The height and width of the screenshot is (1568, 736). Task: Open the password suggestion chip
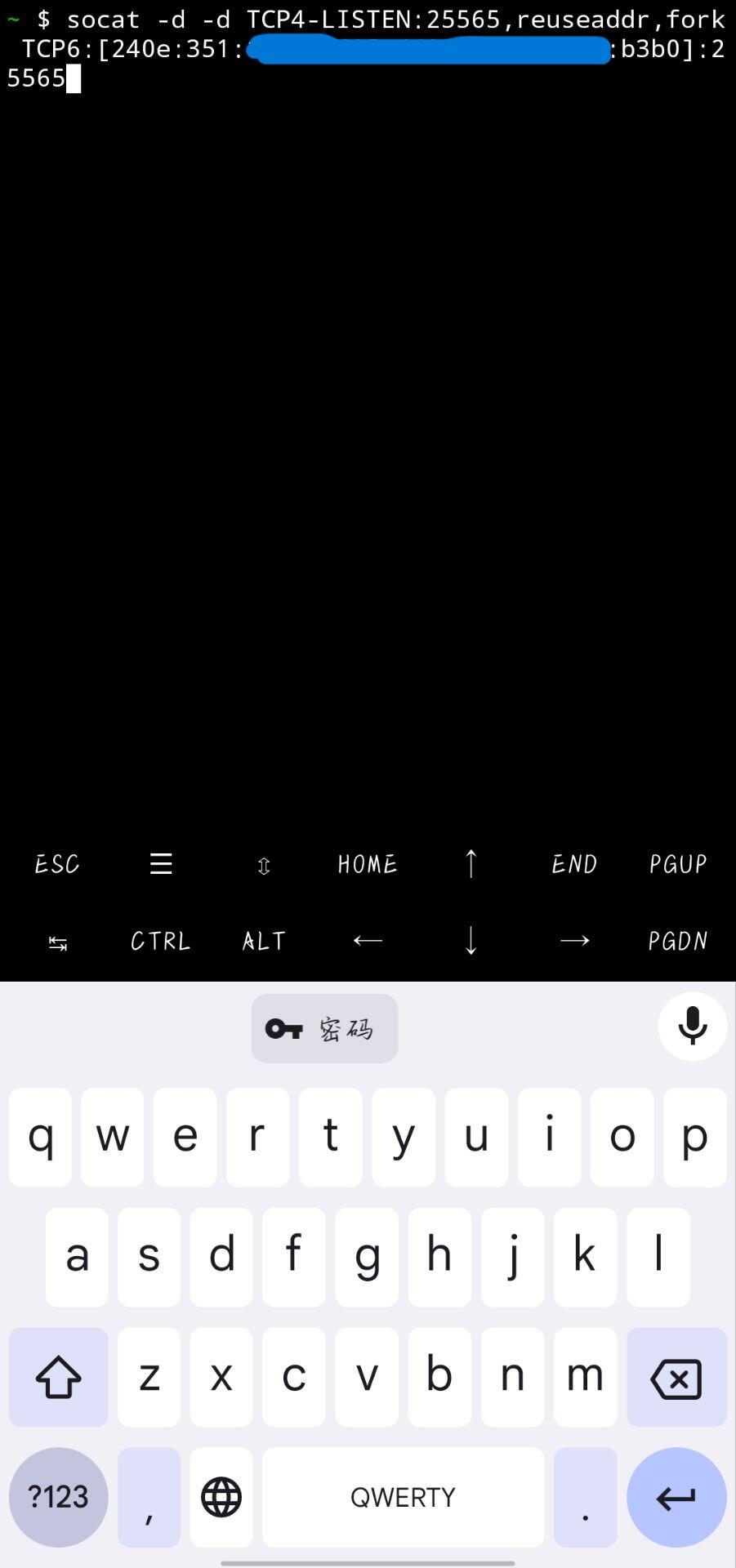324,1028
